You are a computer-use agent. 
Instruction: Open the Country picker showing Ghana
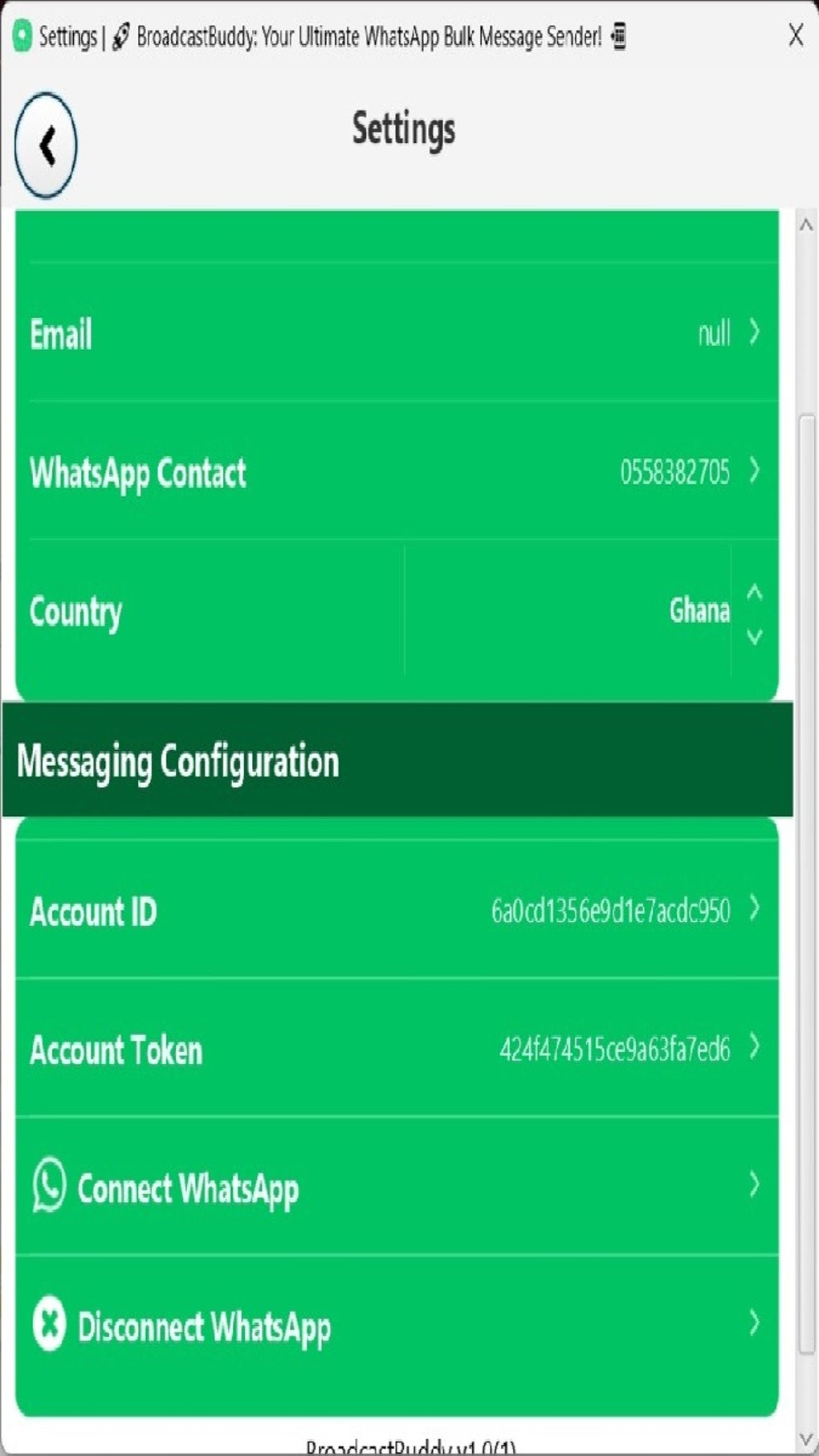[x=397, y=612]
